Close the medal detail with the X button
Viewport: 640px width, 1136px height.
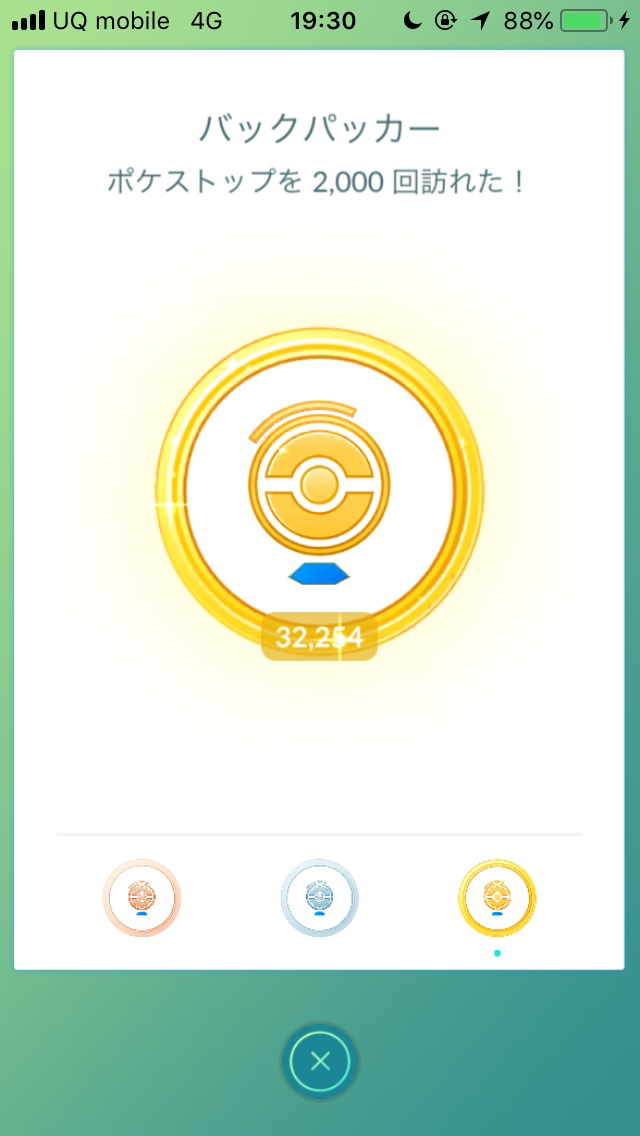click(320, 1061)
